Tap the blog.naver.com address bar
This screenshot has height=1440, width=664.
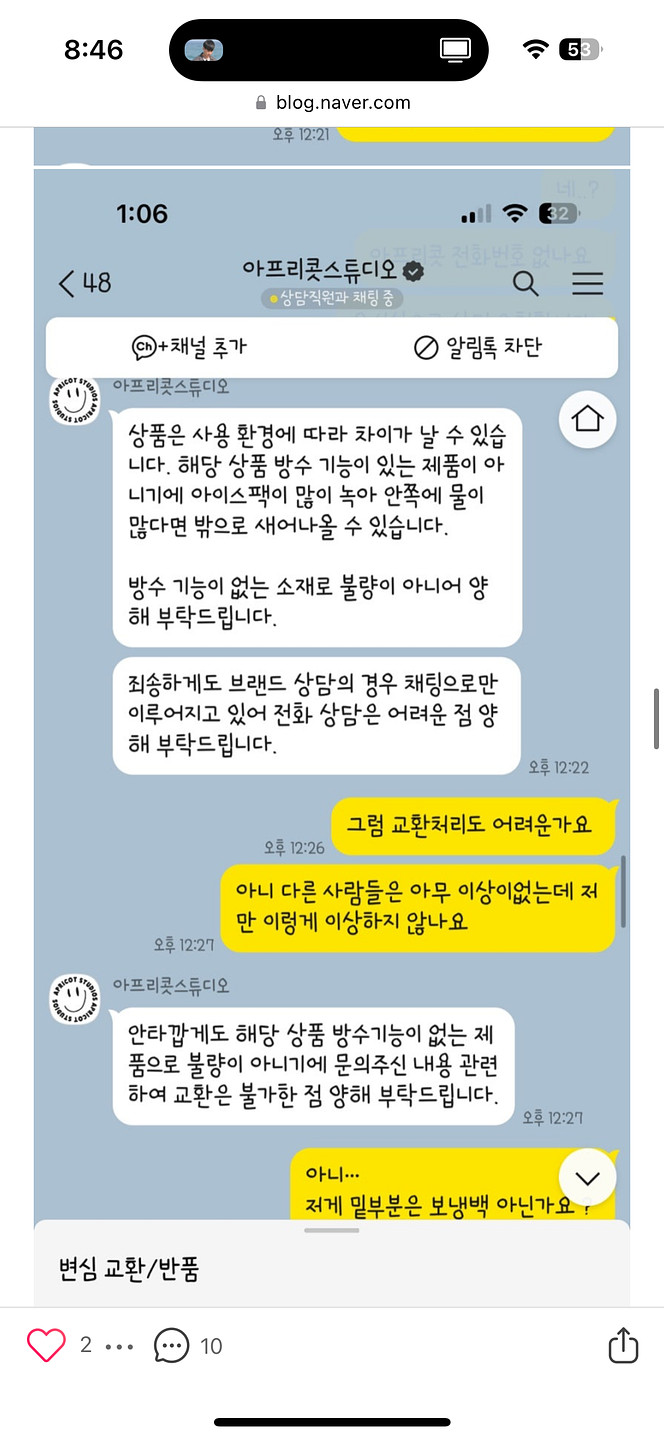333,102
